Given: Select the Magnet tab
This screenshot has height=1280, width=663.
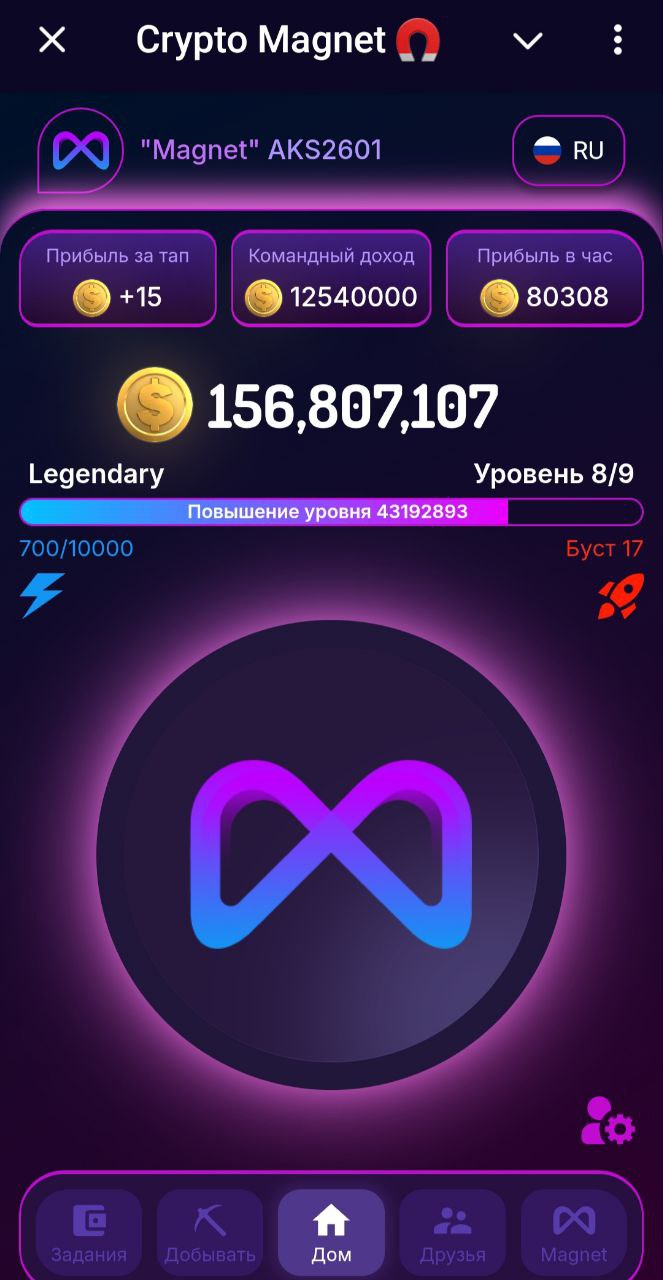Looking at the screenshot, I should (x=574, y=1232).
